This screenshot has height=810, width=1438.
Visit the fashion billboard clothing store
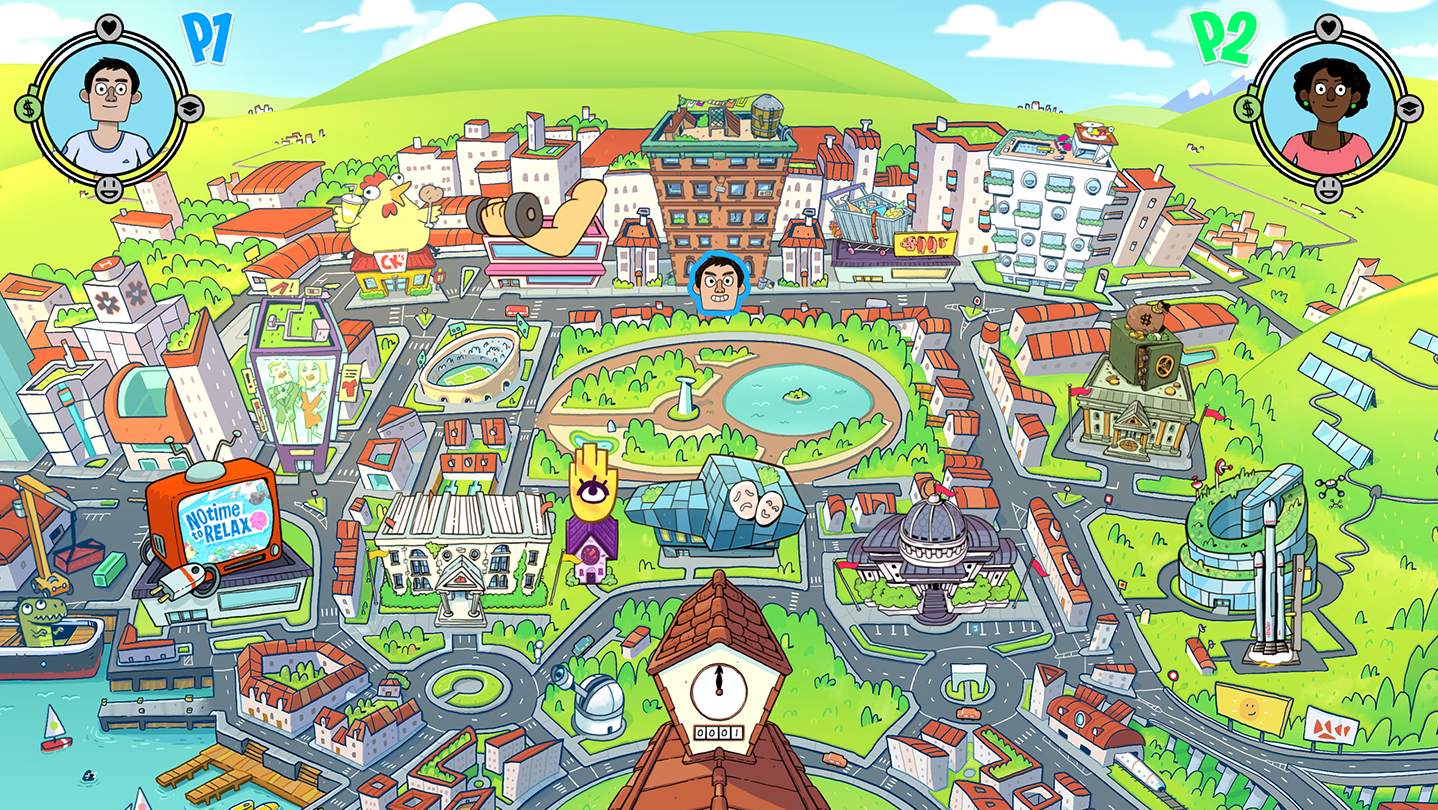tap(295, 385)
